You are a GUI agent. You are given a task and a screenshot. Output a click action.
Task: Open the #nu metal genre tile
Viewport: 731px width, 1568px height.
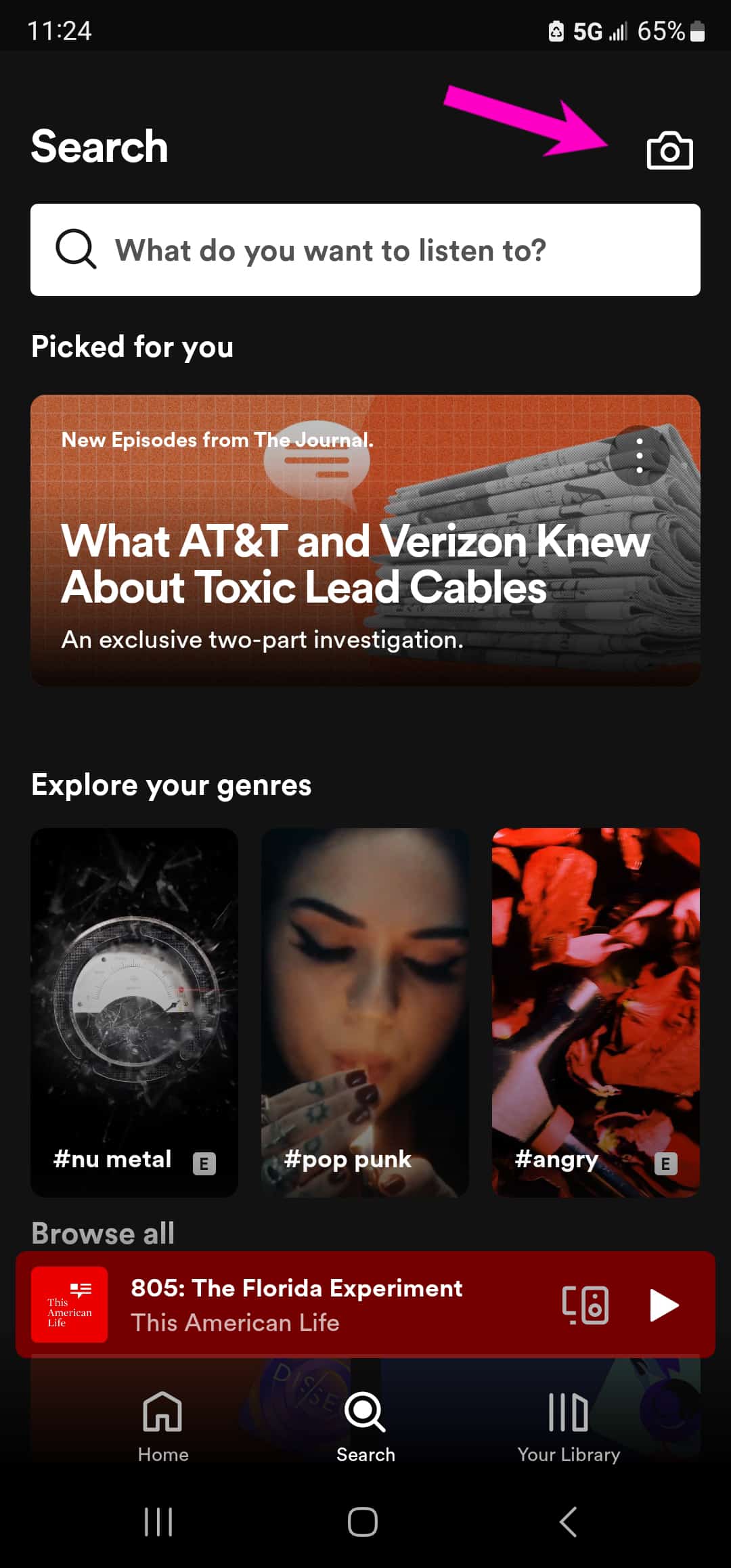pyautogui.click(x=135, y=1012)
